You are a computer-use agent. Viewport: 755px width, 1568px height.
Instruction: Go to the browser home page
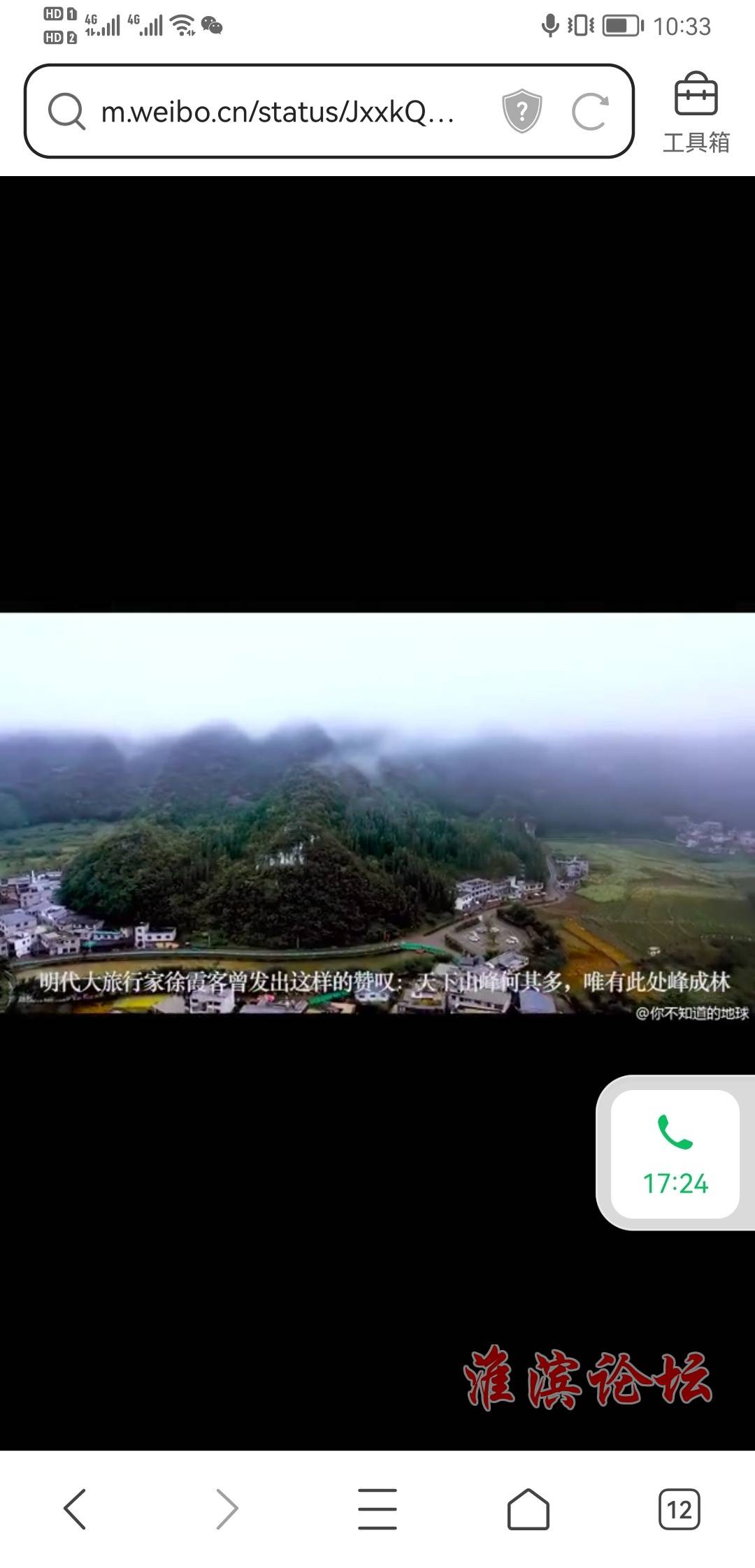[x=528, y=1509]
